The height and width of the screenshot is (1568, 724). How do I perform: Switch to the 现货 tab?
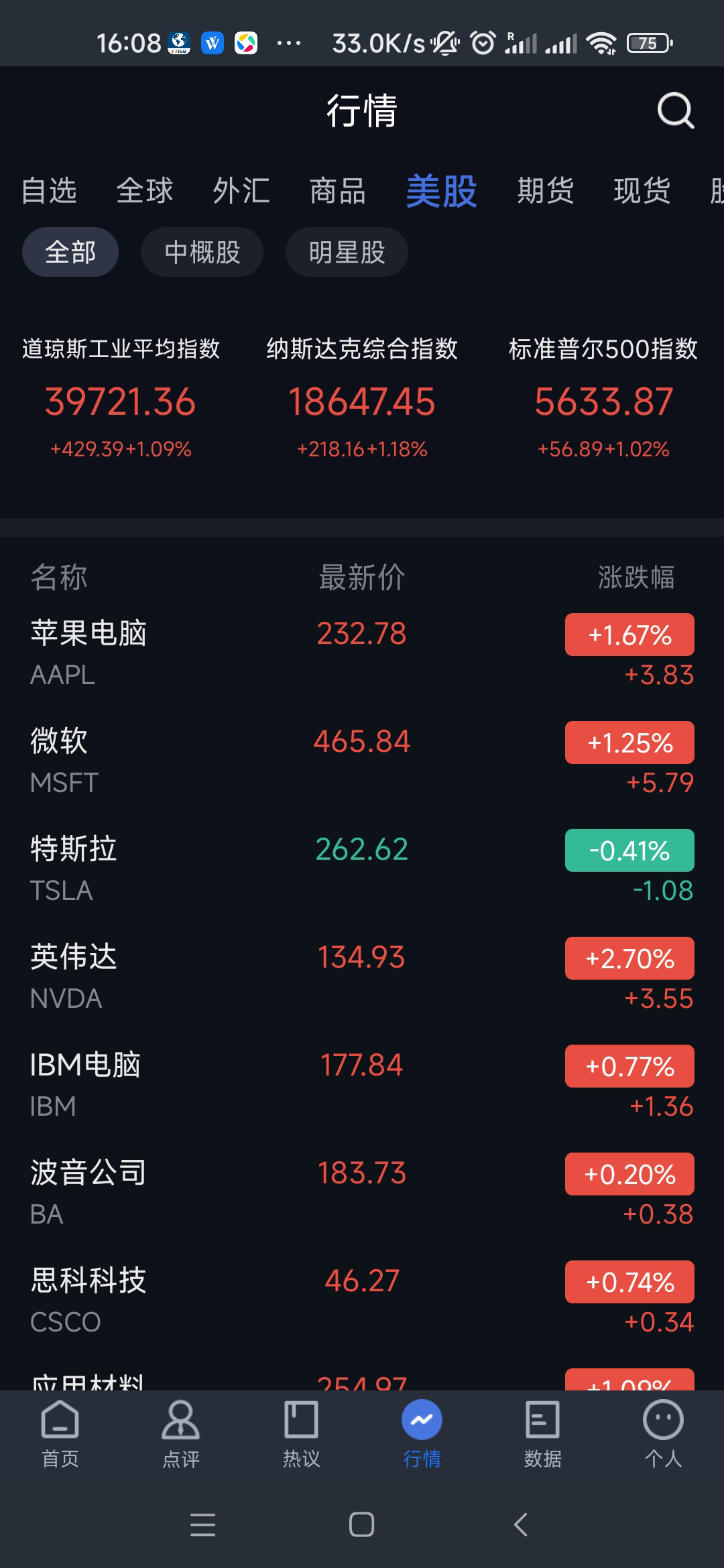[x=642, y=191]
